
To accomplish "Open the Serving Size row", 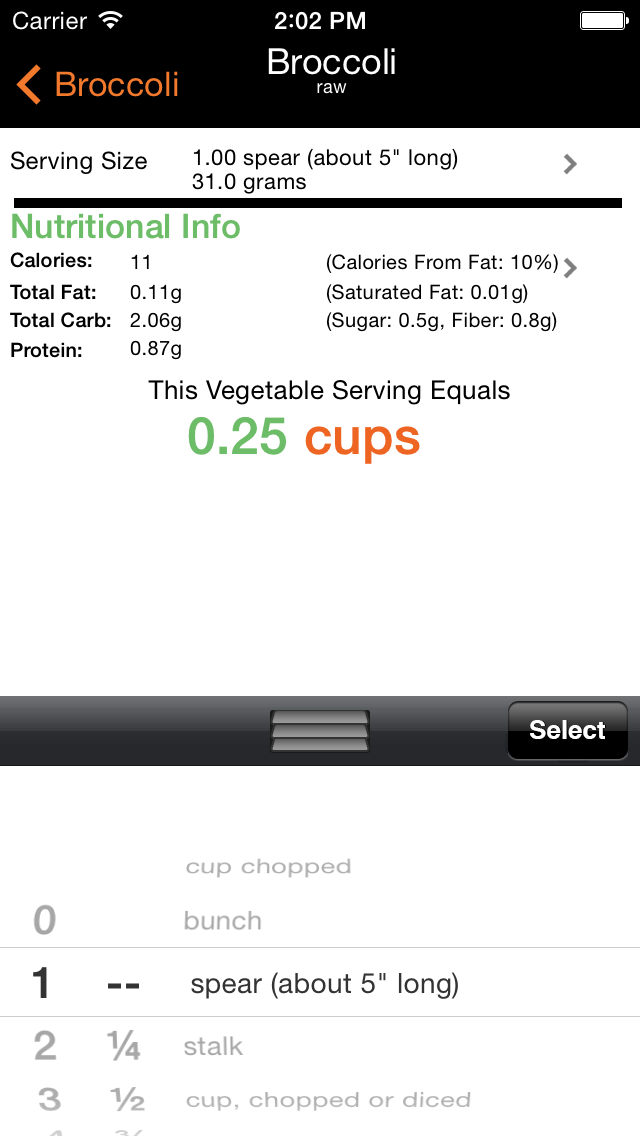I will 320,169.
